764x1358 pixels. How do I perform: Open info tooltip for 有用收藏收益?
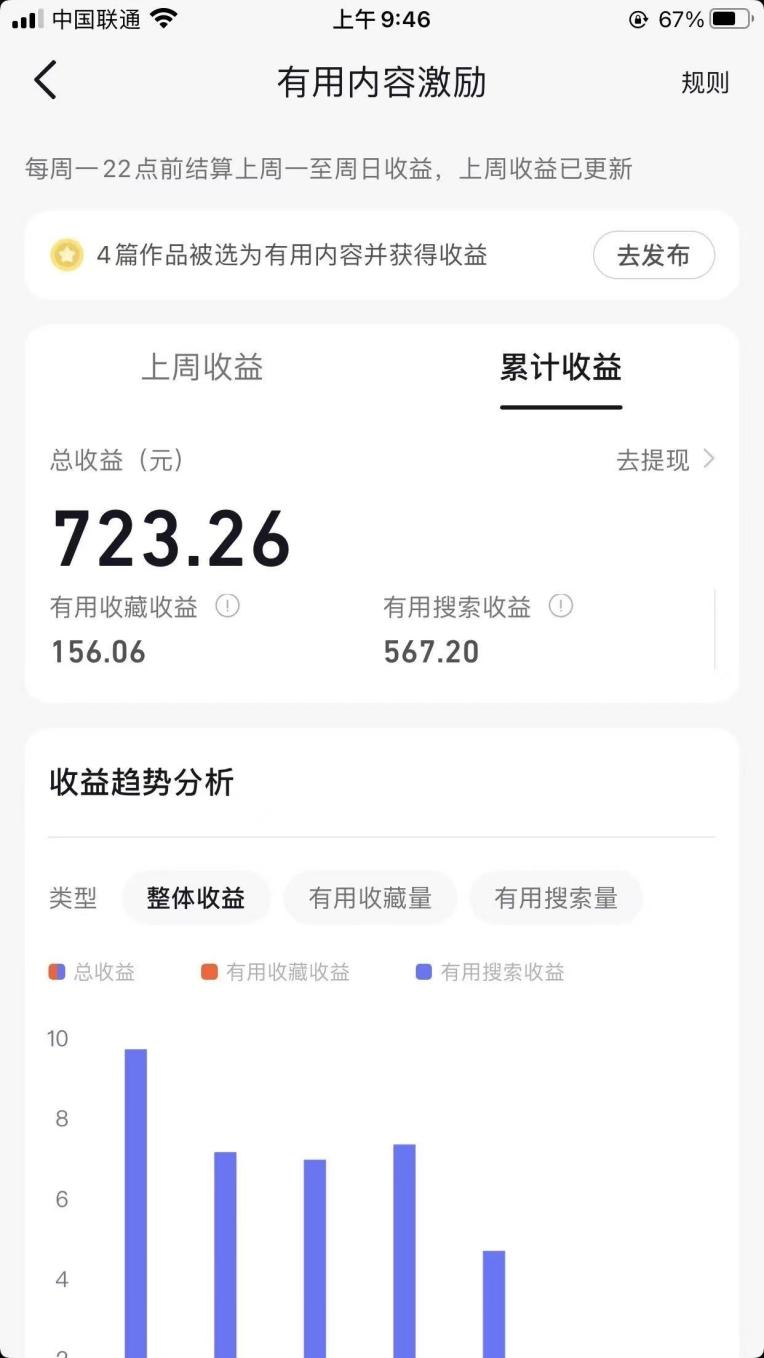tap(228, 607)
